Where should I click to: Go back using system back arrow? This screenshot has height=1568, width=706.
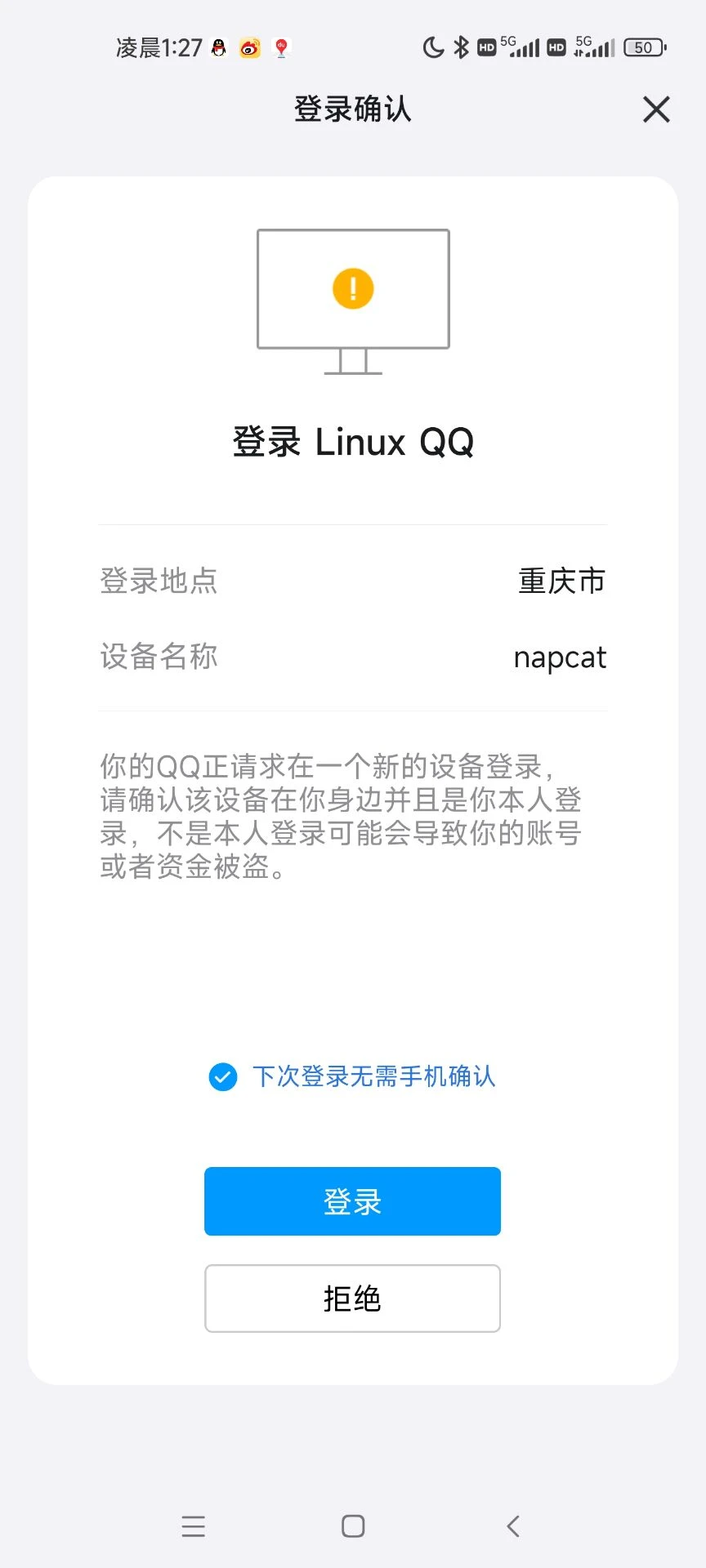[x=513, y=1526]
